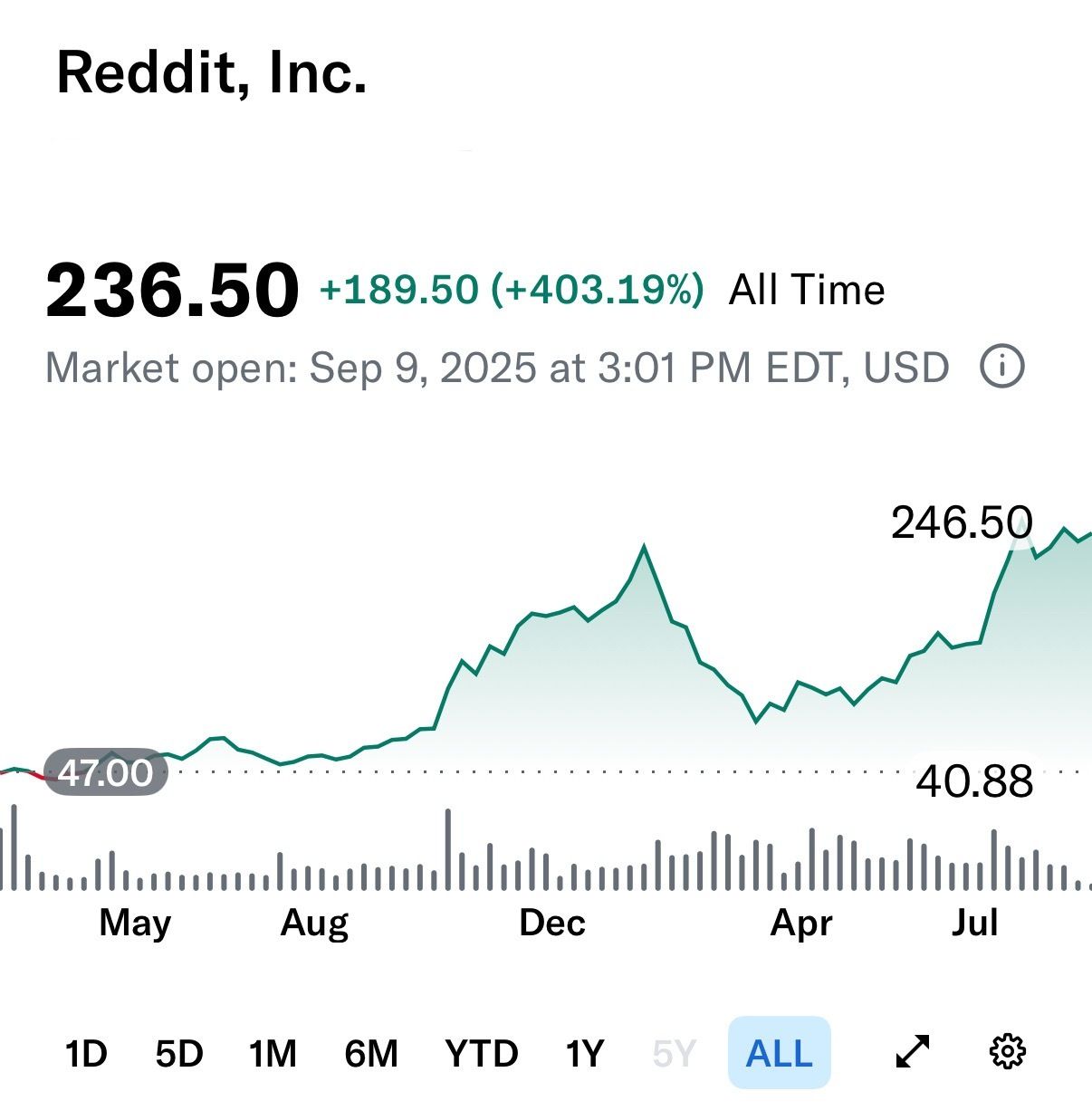Select the ALL time range
This screenshot has width=1092, height=1120.
[779, 1053]
